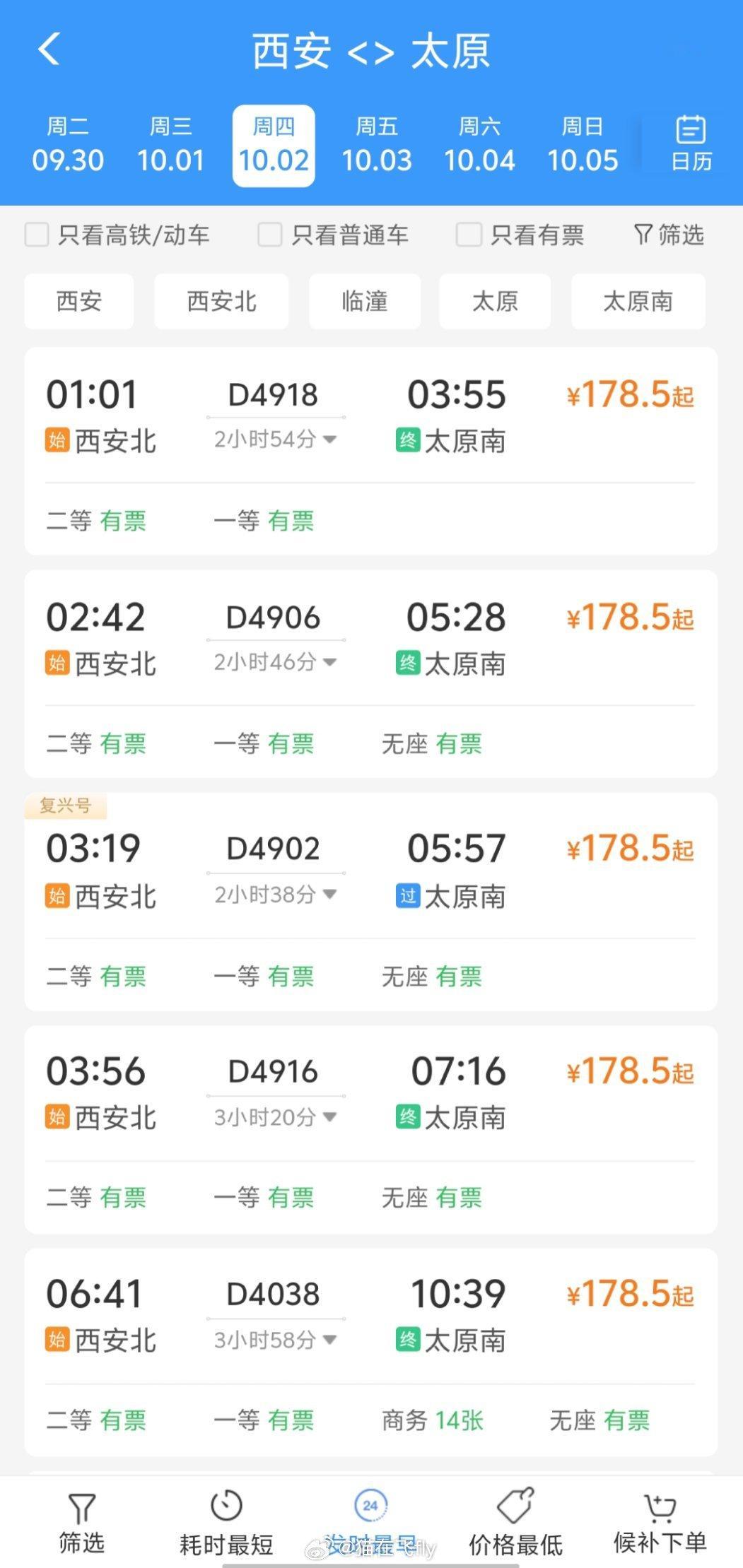Expand stops for D4906 duration 2小时46分
743x1568 pixels.
coord(276,662)
